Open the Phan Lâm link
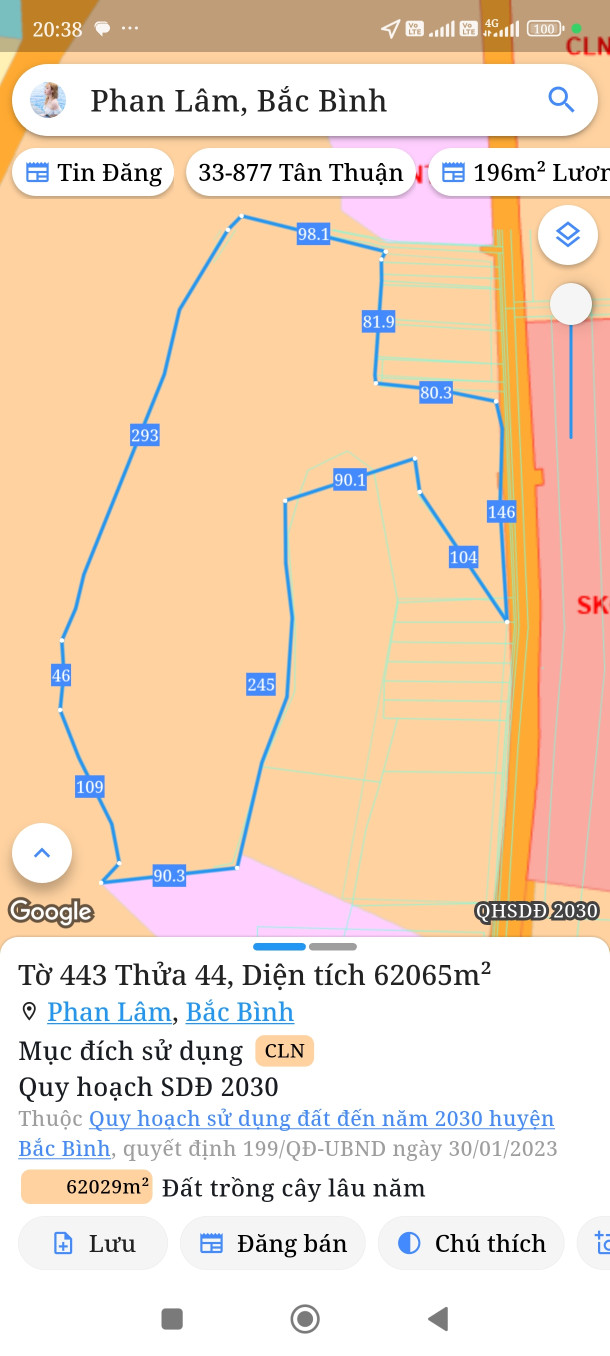 point(109,1012)
